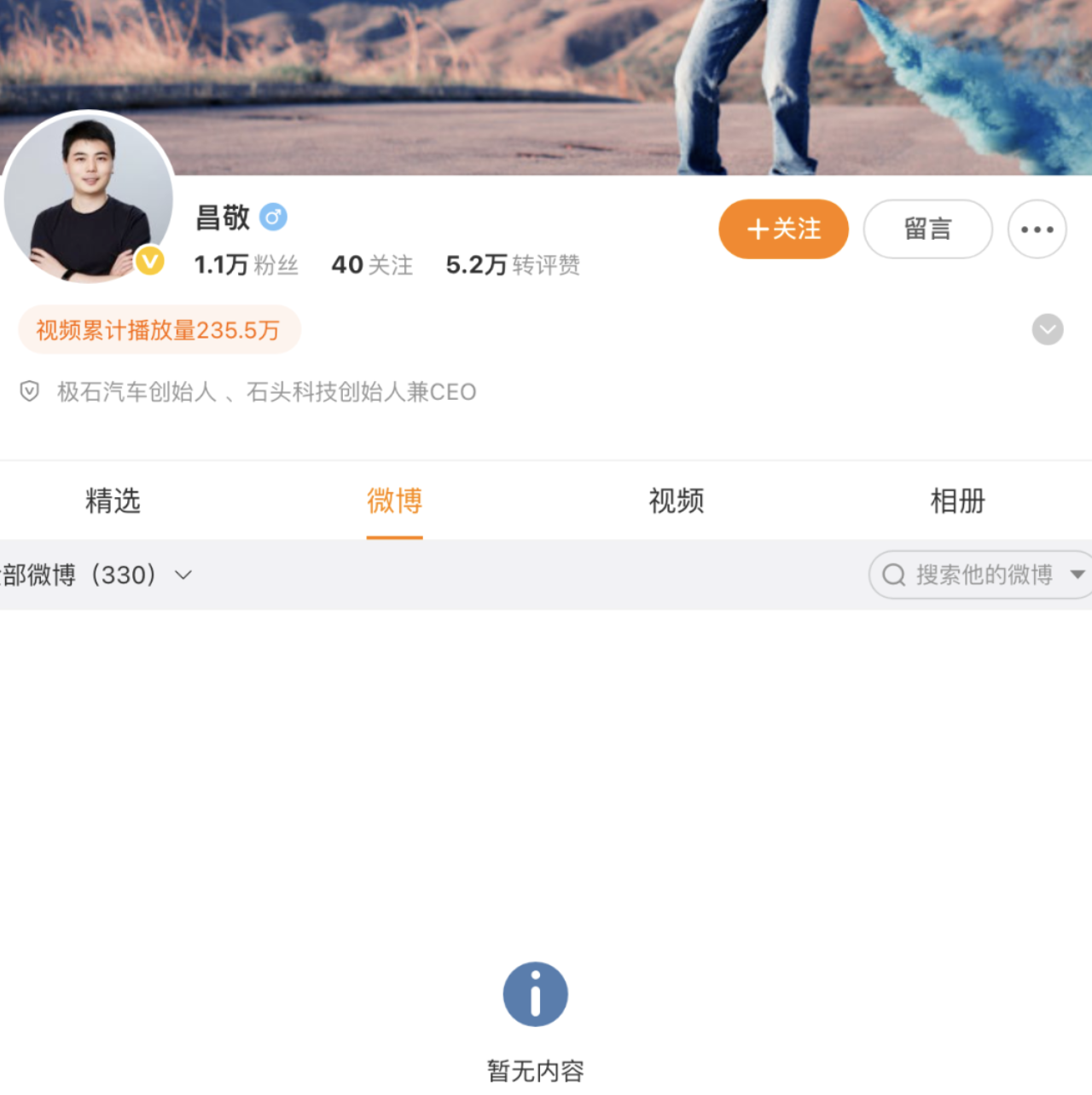The width and height of the screenshot is (1092, 1095).
Task: View the 1.1万 粉丝 followers list
Action: coord(246,265)
